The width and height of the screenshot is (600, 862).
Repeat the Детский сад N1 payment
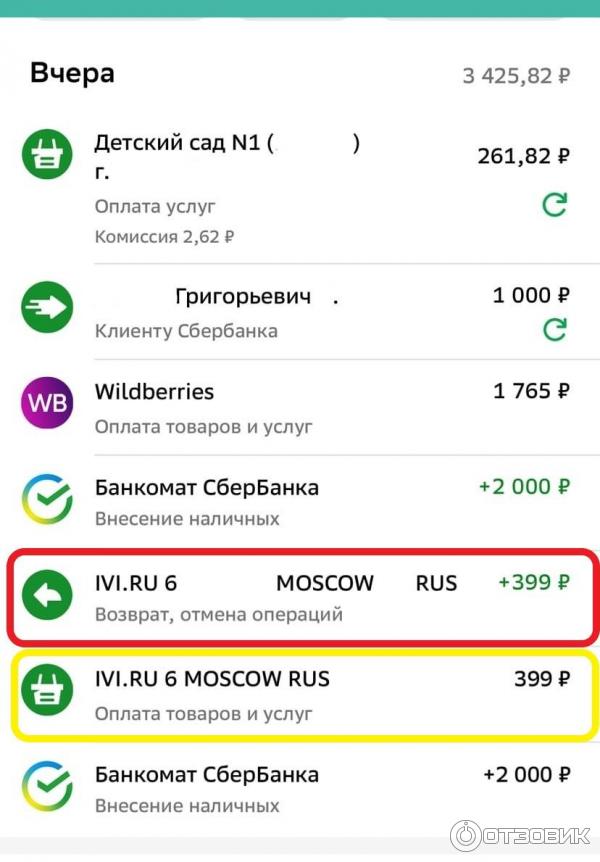[x=554, y=205]
